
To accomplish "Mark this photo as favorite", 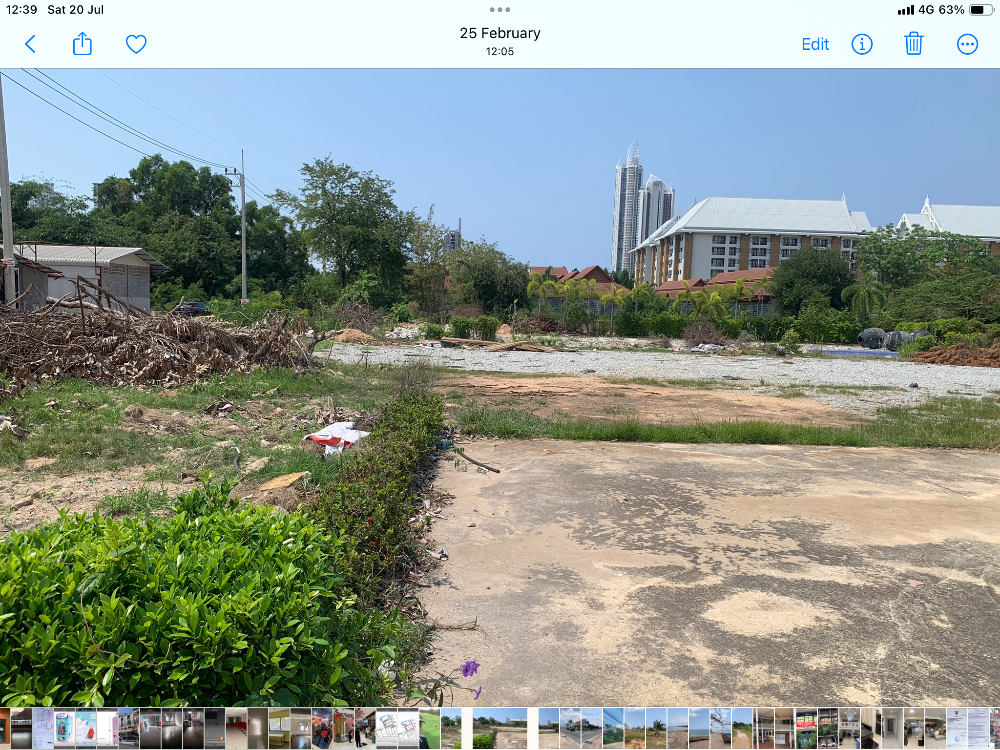I will (x=136, y=44).
